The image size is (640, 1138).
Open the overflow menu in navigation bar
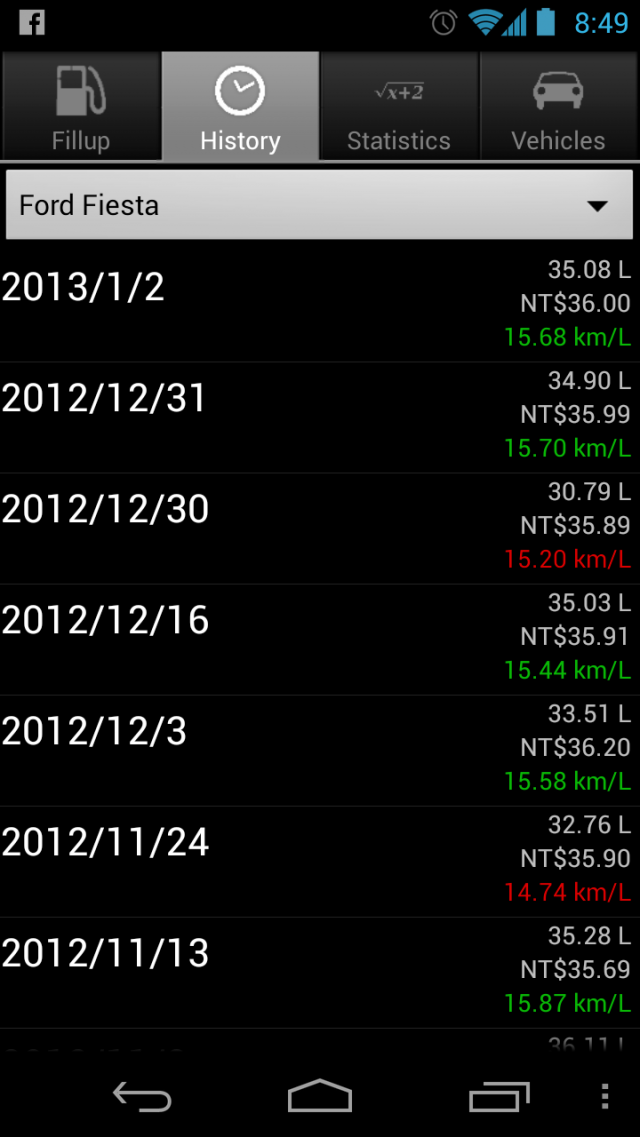click(604, 1096)
